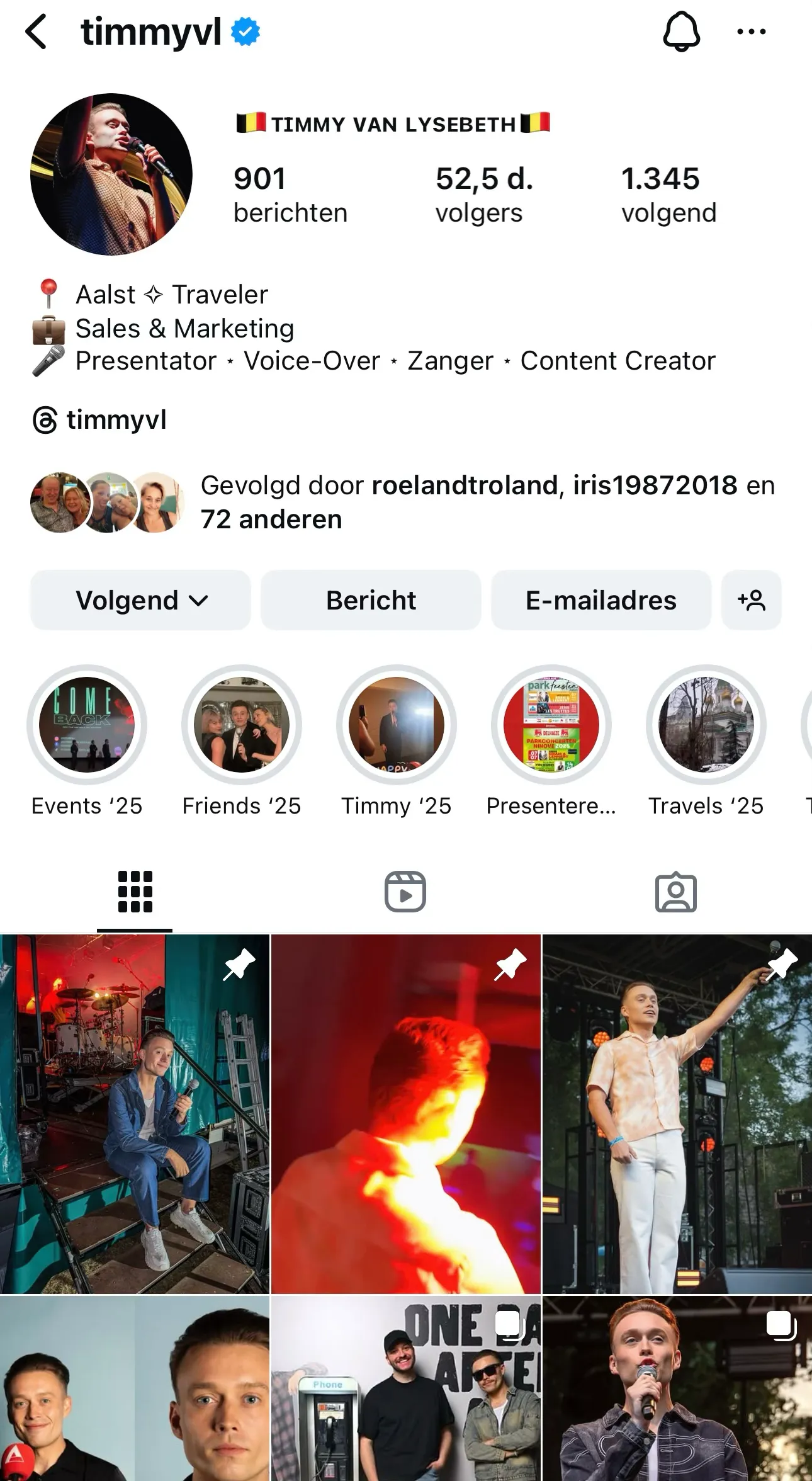This screenshot has width=812, height=1481.
Task: Show suggested accounts with add-person icon
Action: pos(751,600)
